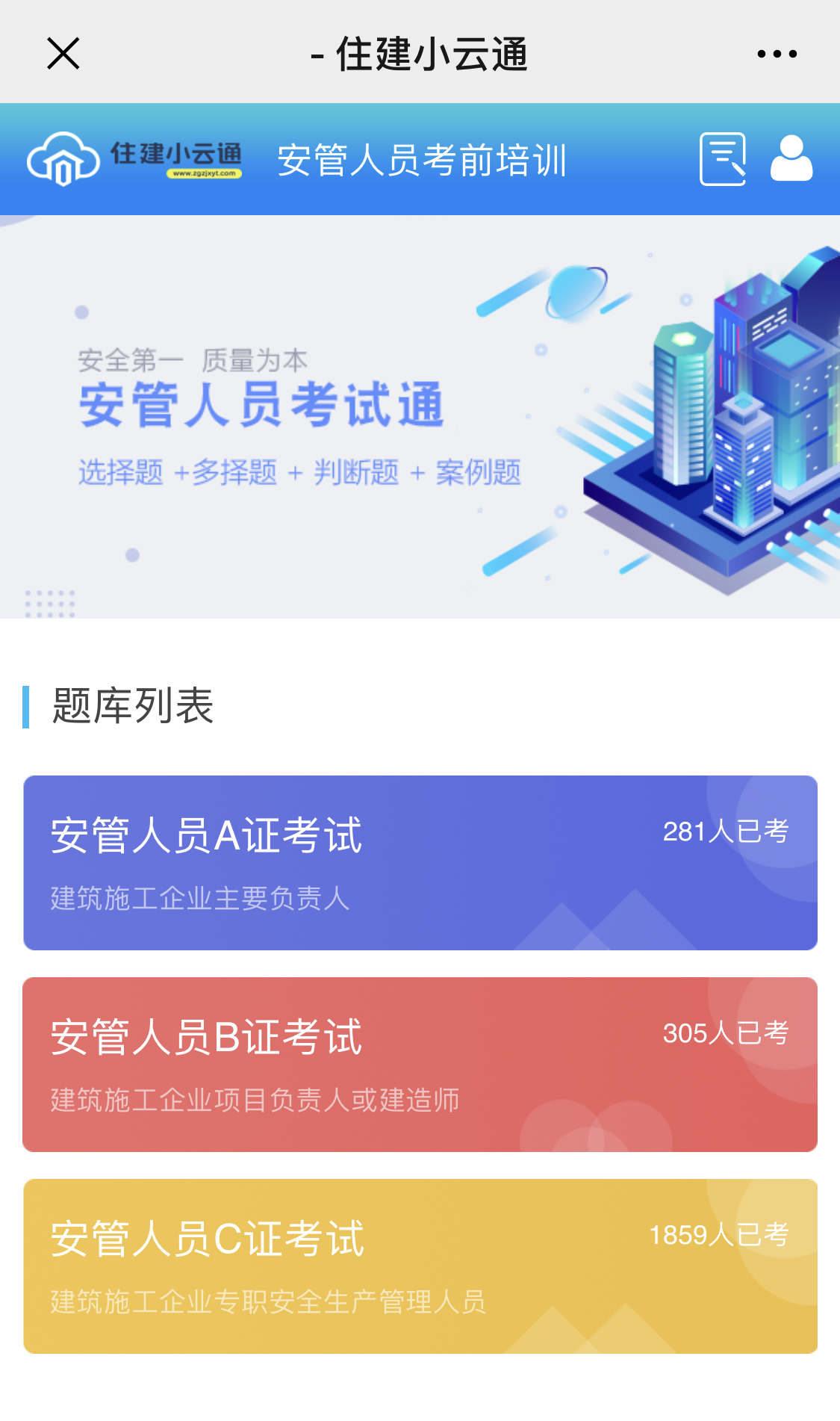Open 安管人员B证考试 question bank
The image size is (840, 1421).
click(x=420, y=1065)
